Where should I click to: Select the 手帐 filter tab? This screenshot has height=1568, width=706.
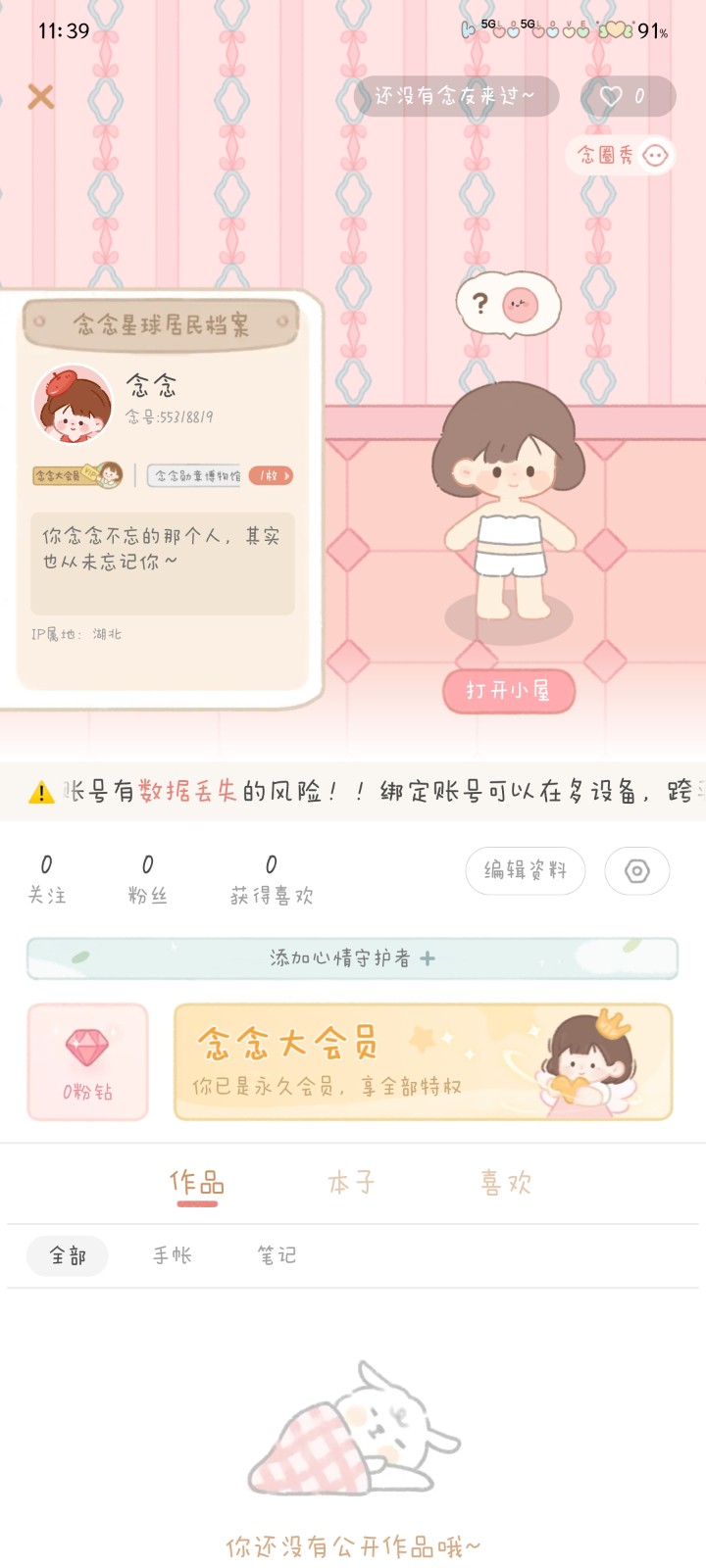tap(173, 1255)
